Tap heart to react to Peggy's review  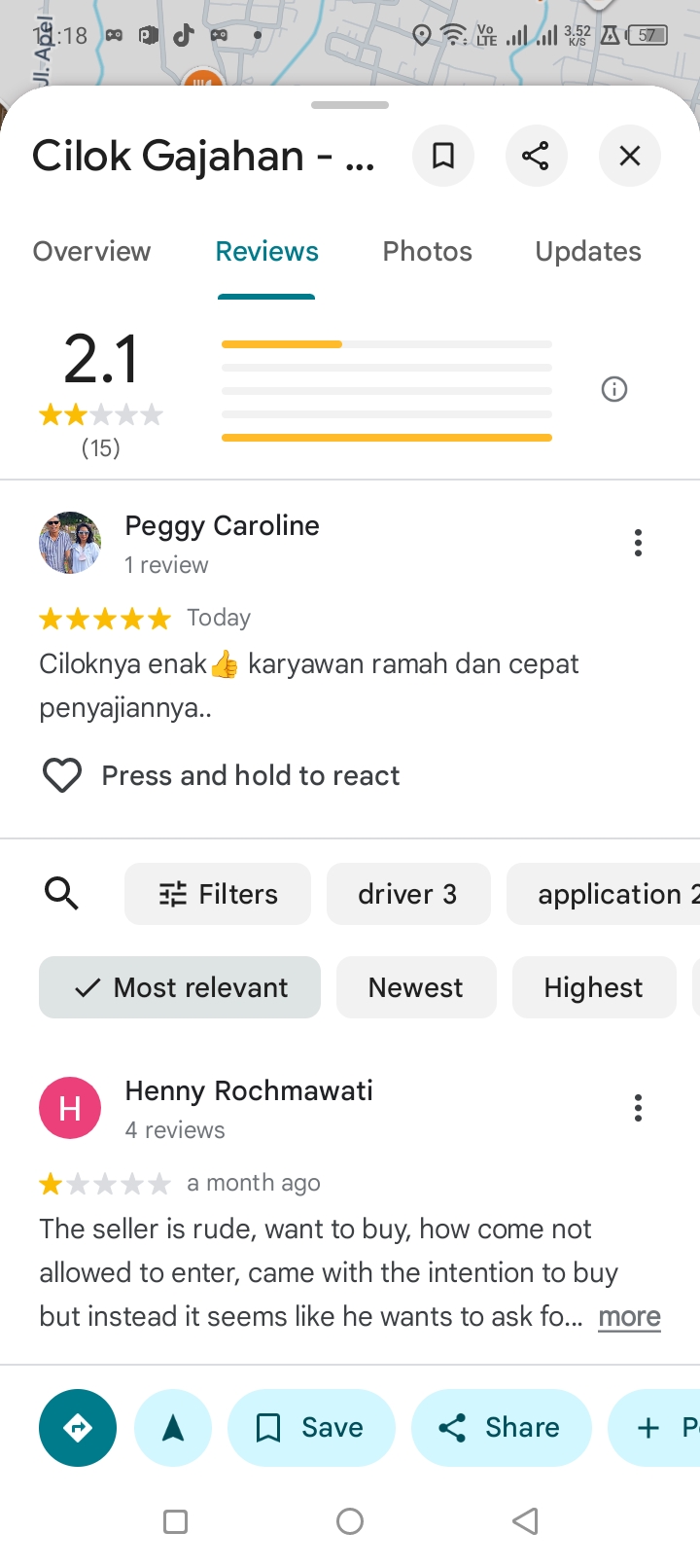click(62, 775)
